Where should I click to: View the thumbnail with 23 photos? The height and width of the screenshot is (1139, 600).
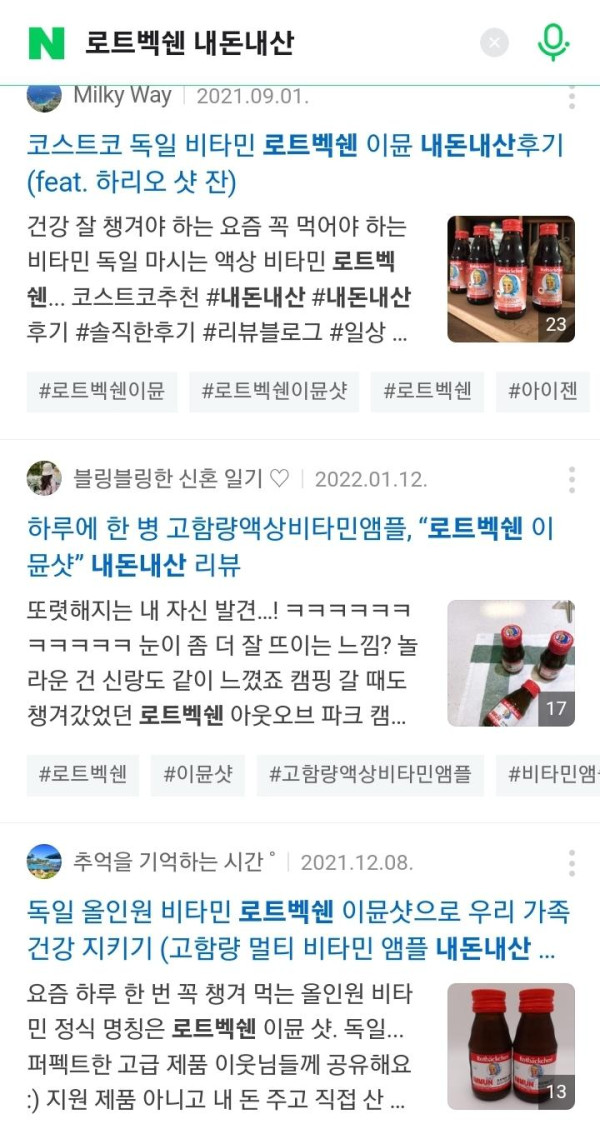pos(511,279)
